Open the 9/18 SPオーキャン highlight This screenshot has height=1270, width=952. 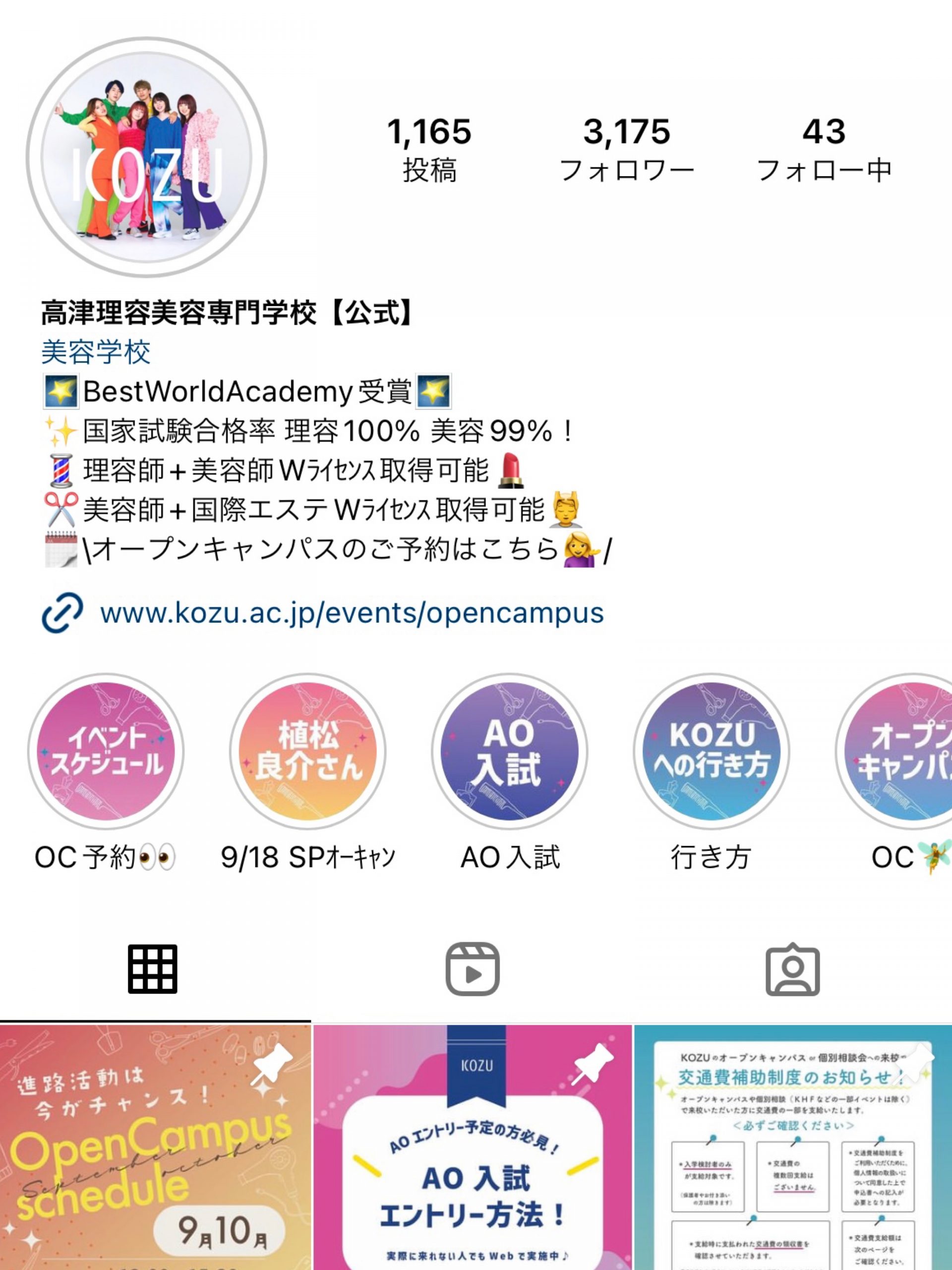[308, 752]
